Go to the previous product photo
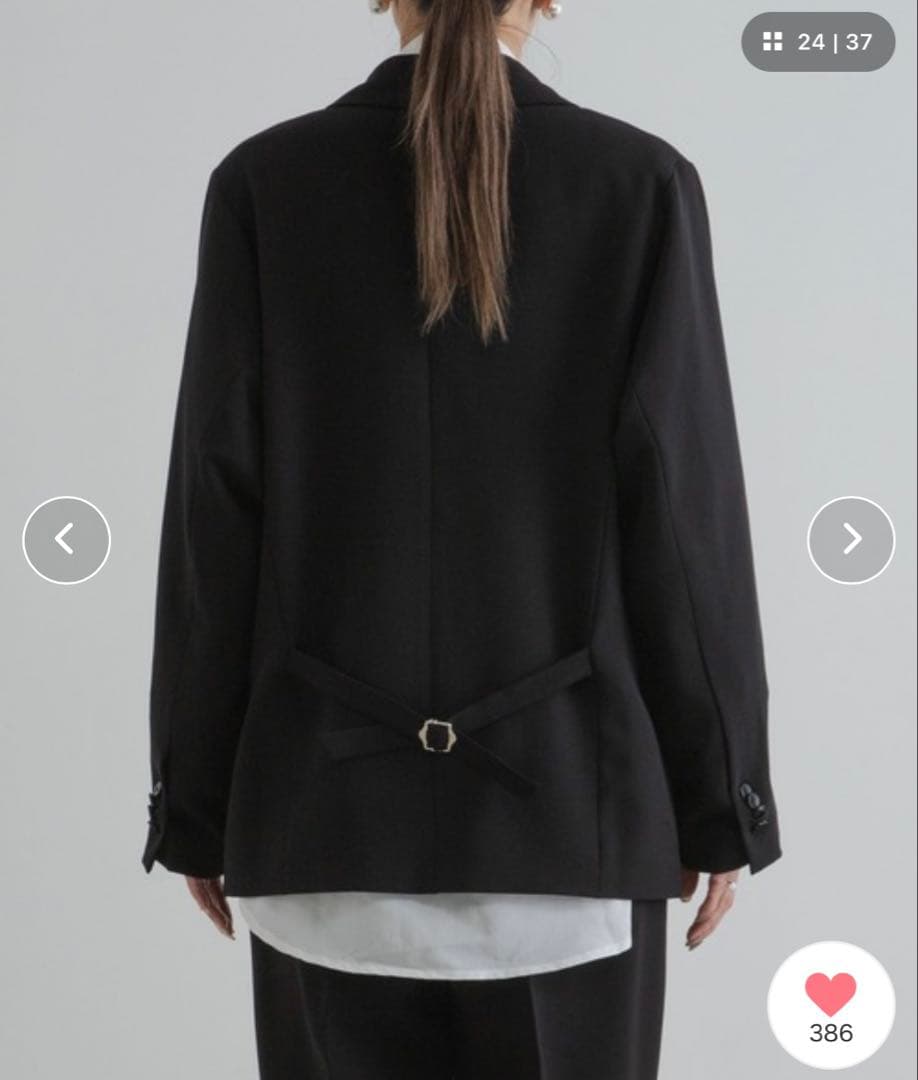The image size is (918, 1080). click(66, 540)
